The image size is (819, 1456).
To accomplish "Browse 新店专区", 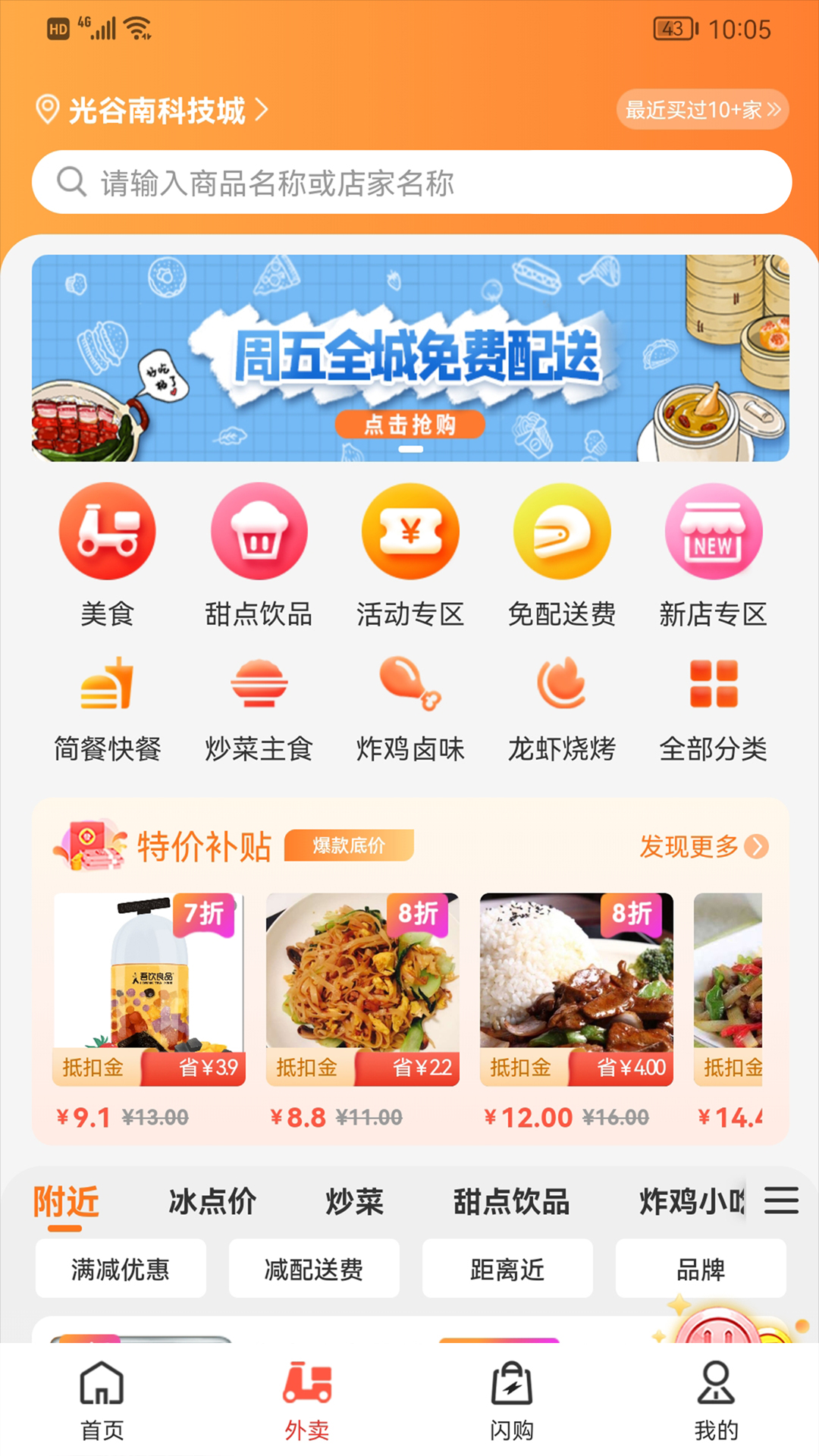I will click(x=714, y=554).
